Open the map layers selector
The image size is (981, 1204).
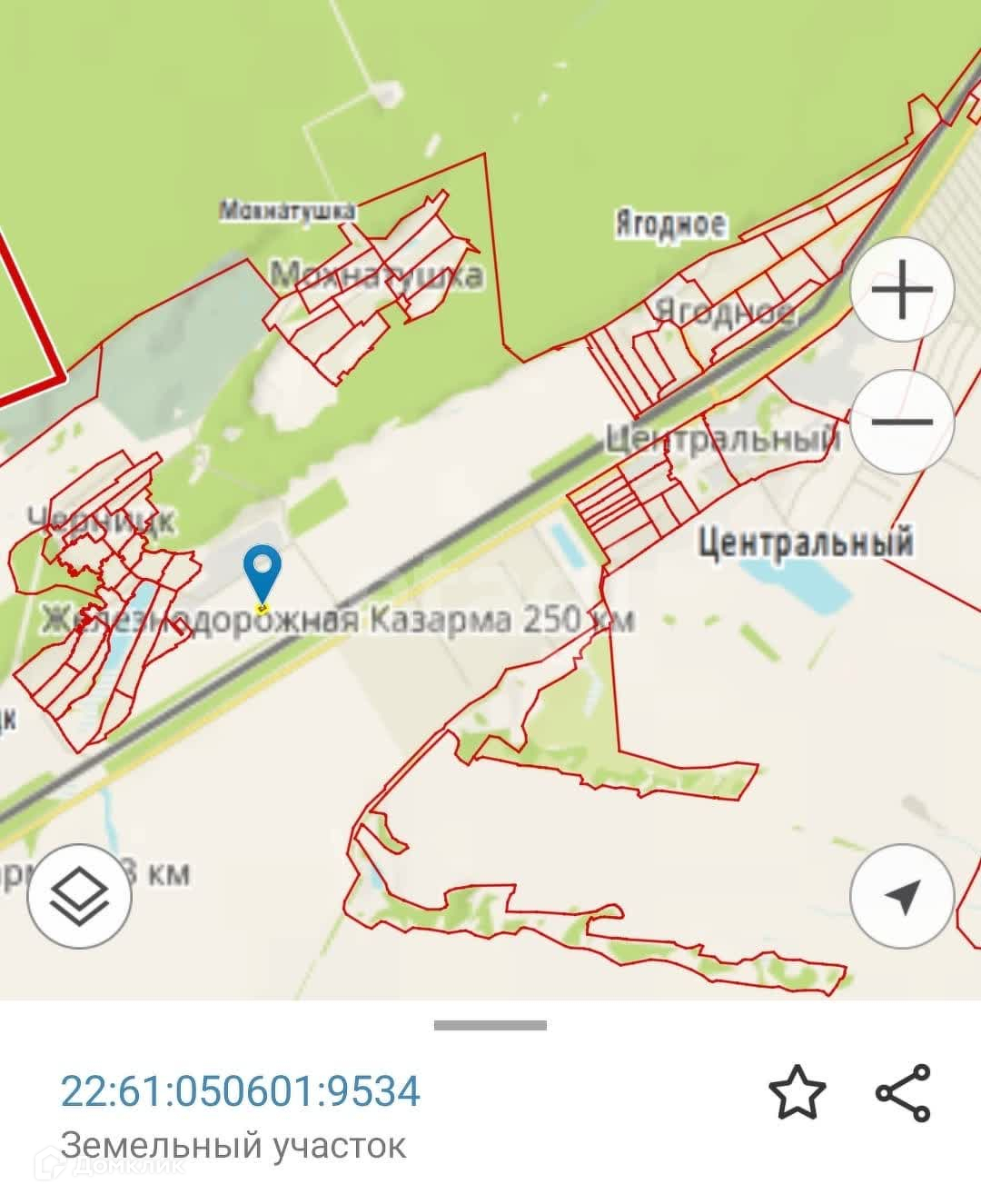coord(80,896)
